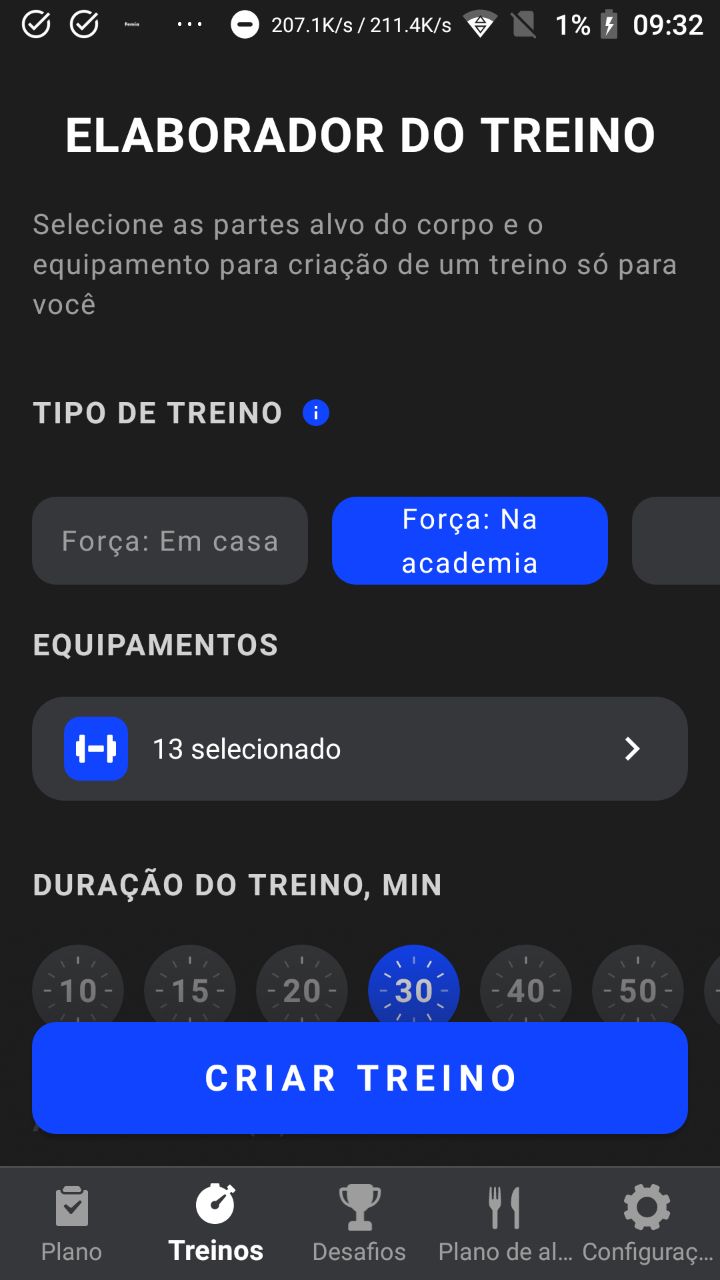Set workout duration to 10 minutes
This screenshot has height=1280, width=720.
(78, 990)
